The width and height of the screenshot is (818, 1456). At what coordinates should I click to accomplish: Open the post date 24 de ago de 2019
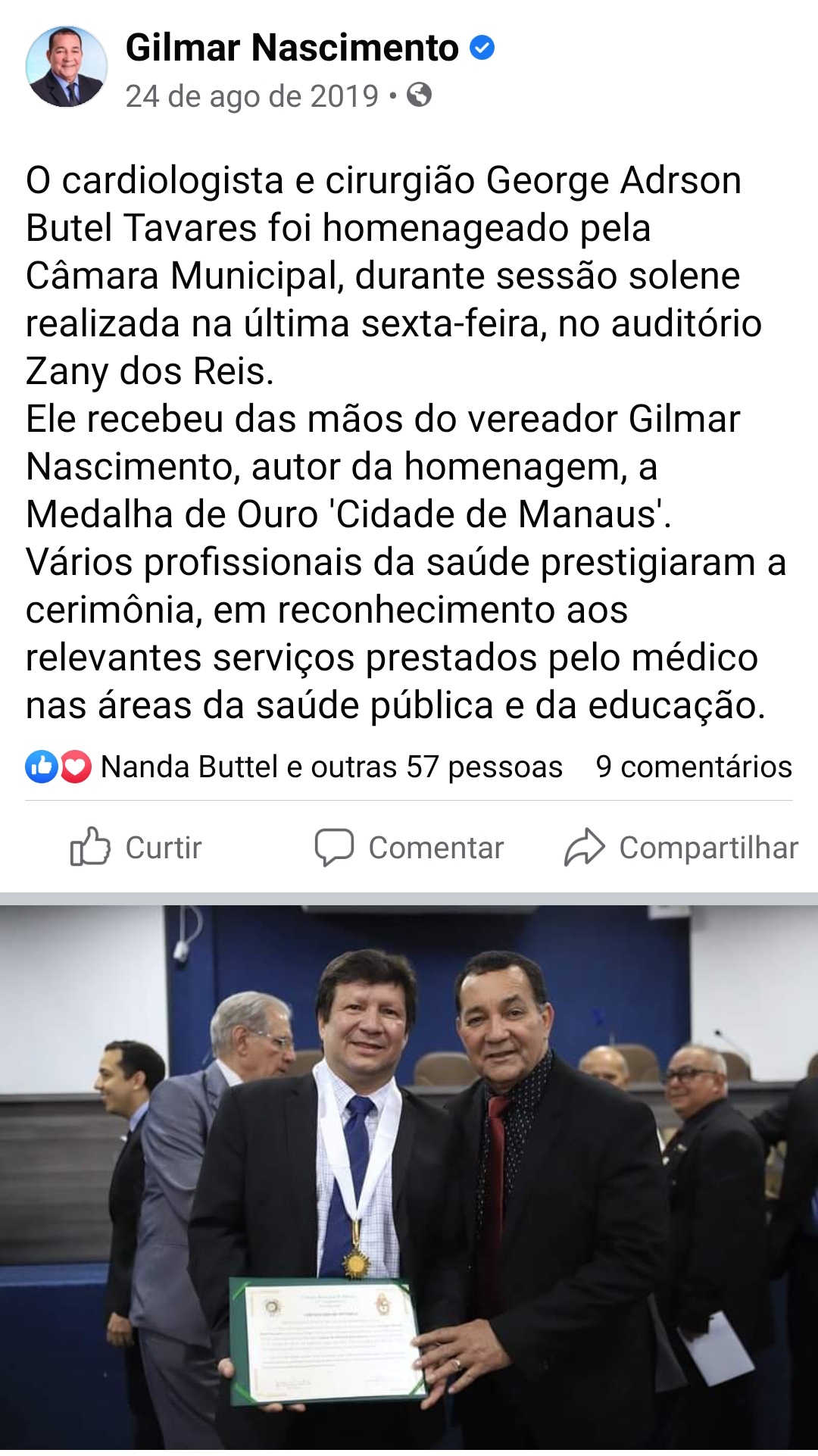(251, 96)
